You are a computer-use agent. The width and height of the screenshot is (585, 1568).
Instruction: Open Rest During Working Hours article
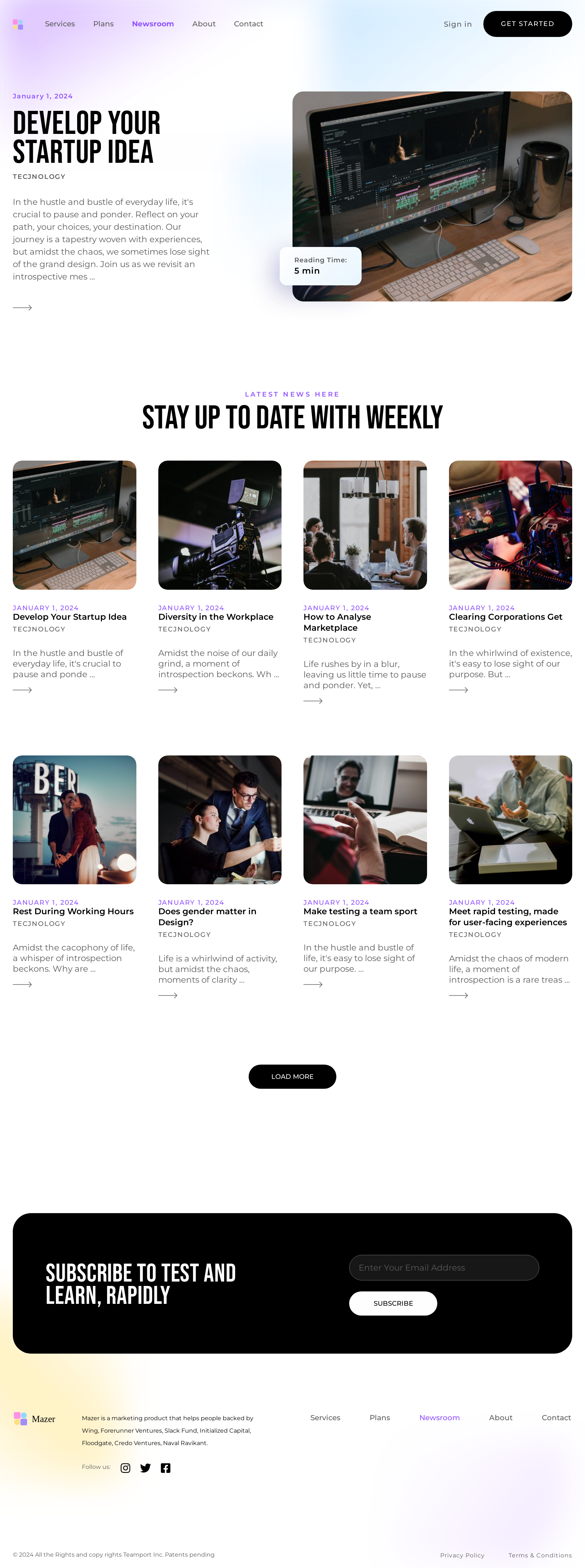point(73,911)
